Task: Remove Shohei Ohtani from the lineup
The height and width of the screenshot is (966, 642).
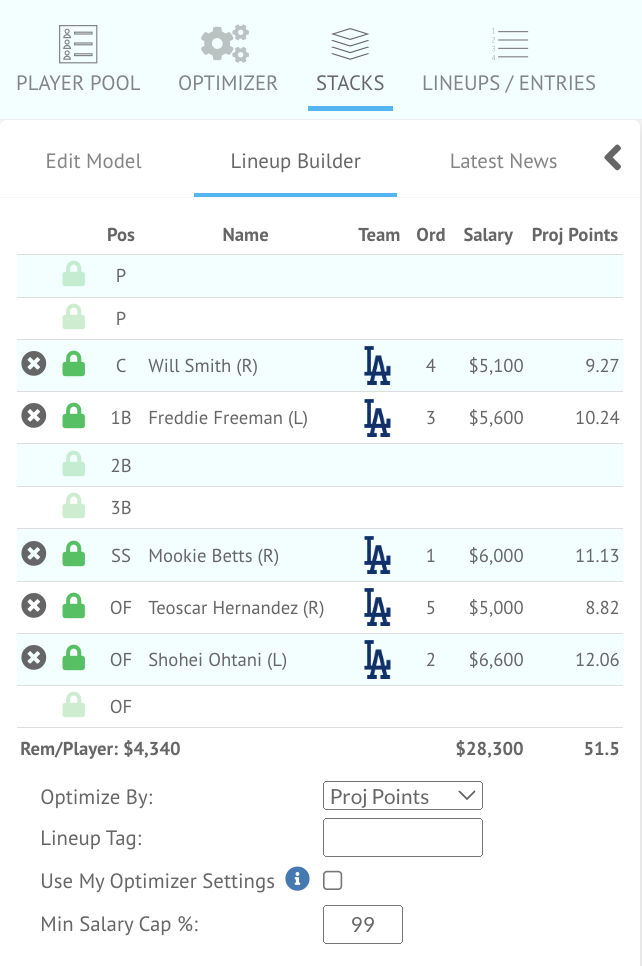Action: pyautogui.click(x=33, y=659)
